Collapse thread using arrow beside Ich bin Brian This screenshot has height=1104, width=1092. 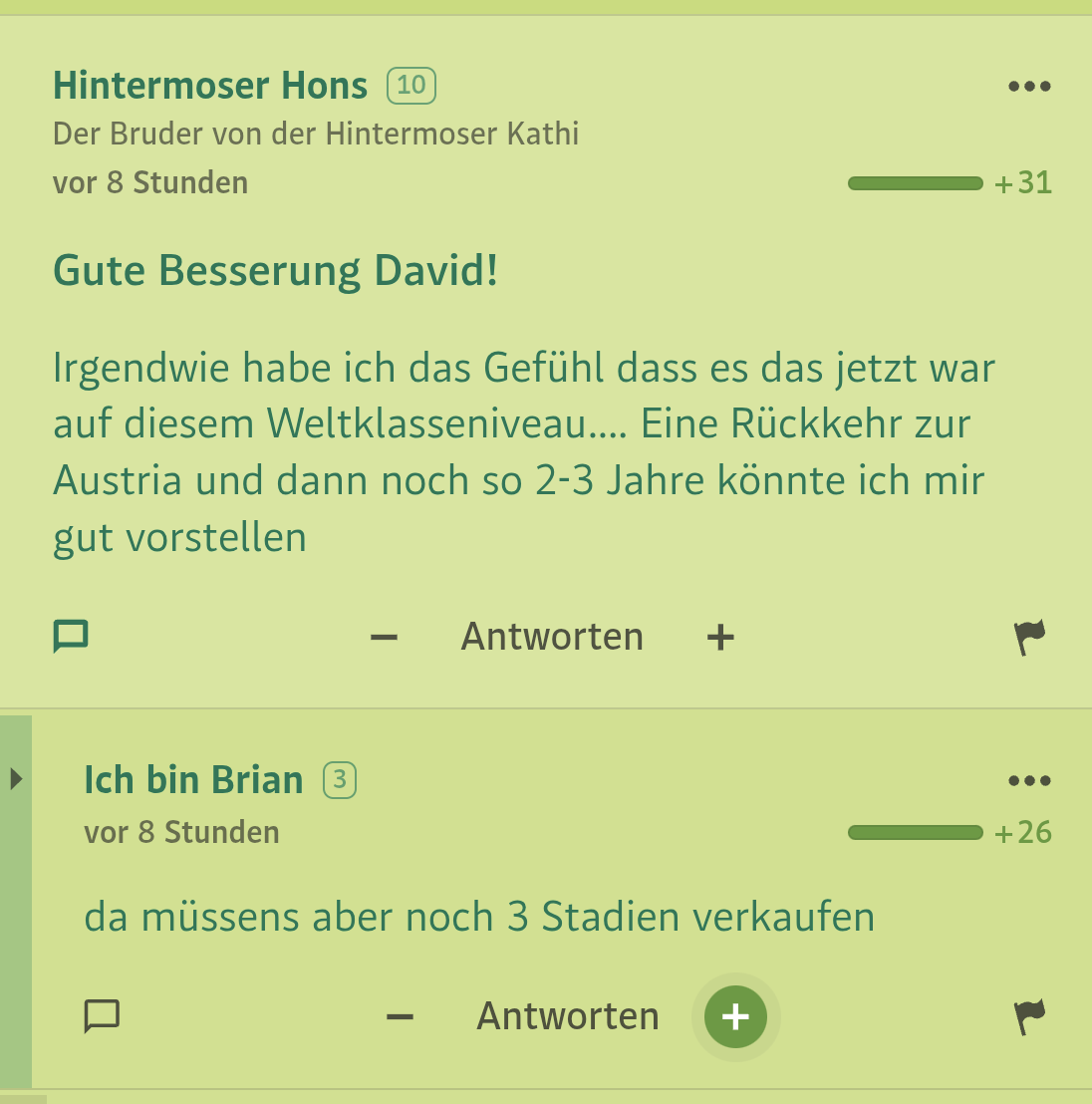[16, 779]
